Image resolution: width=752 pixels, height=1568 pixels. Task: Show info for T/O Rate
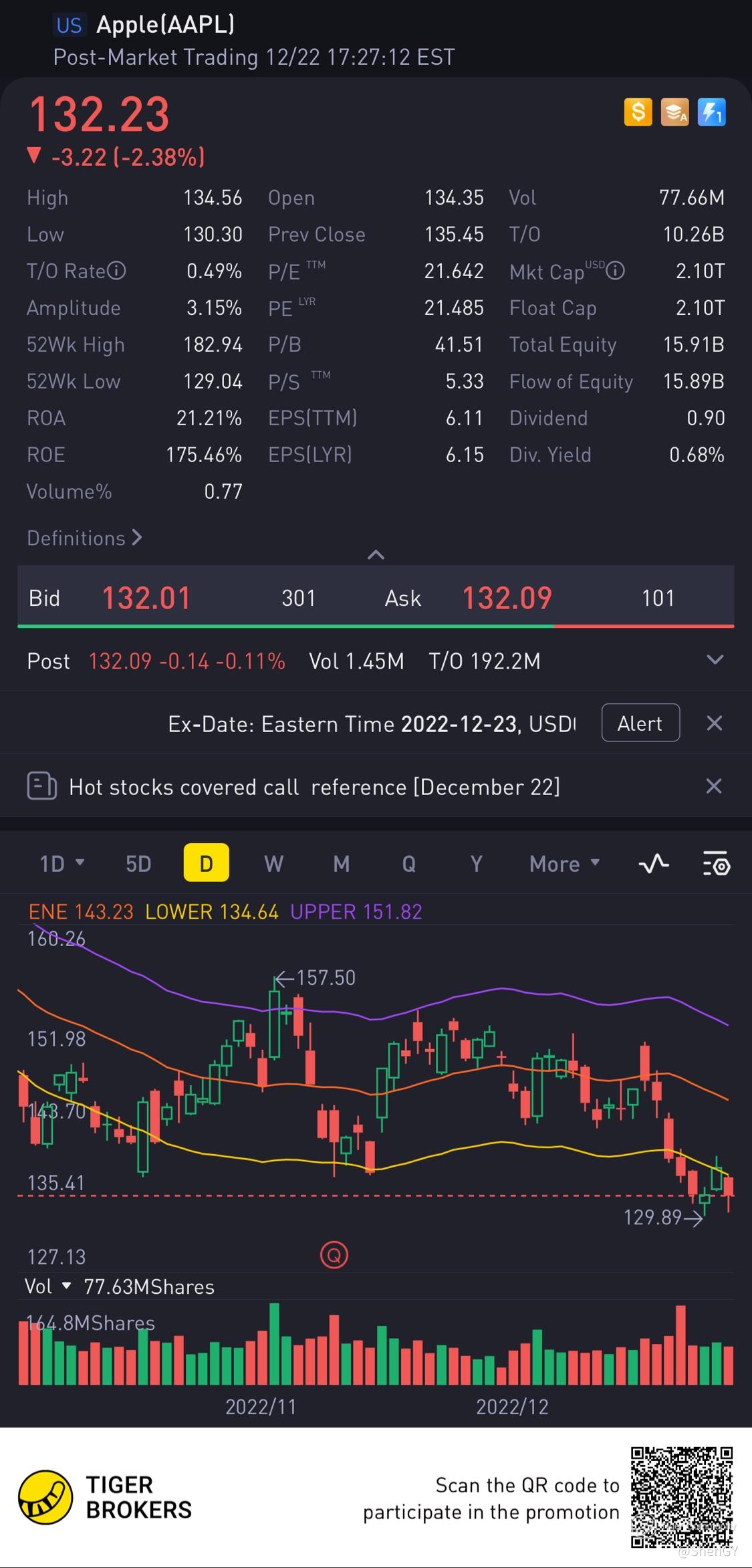coord(116,271)
